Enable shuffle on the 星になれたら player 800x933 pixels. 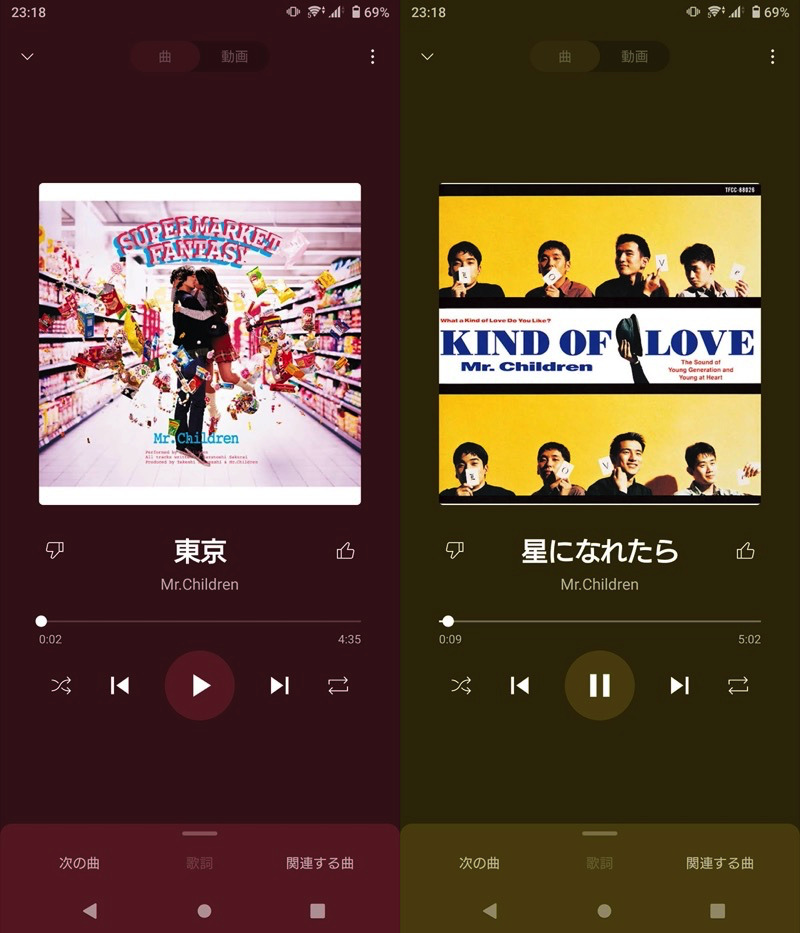(x=461, y=685)
